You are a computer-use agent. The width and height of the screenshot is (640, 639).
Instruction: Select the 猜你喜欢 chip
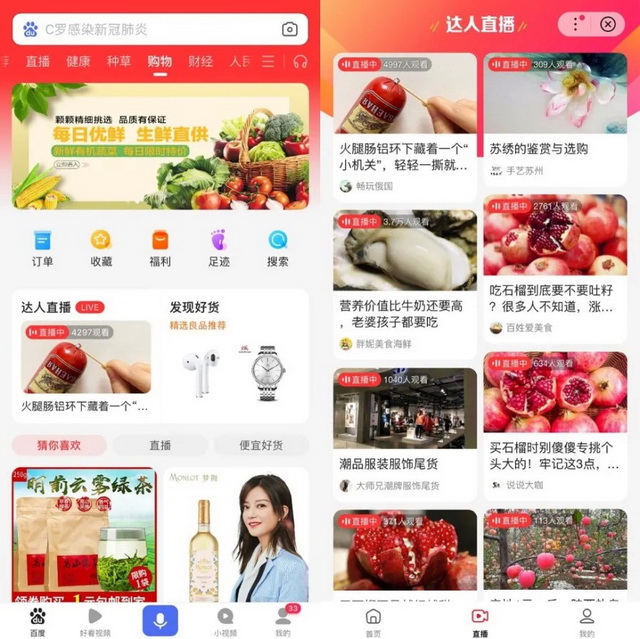click(x=59, y=445)
